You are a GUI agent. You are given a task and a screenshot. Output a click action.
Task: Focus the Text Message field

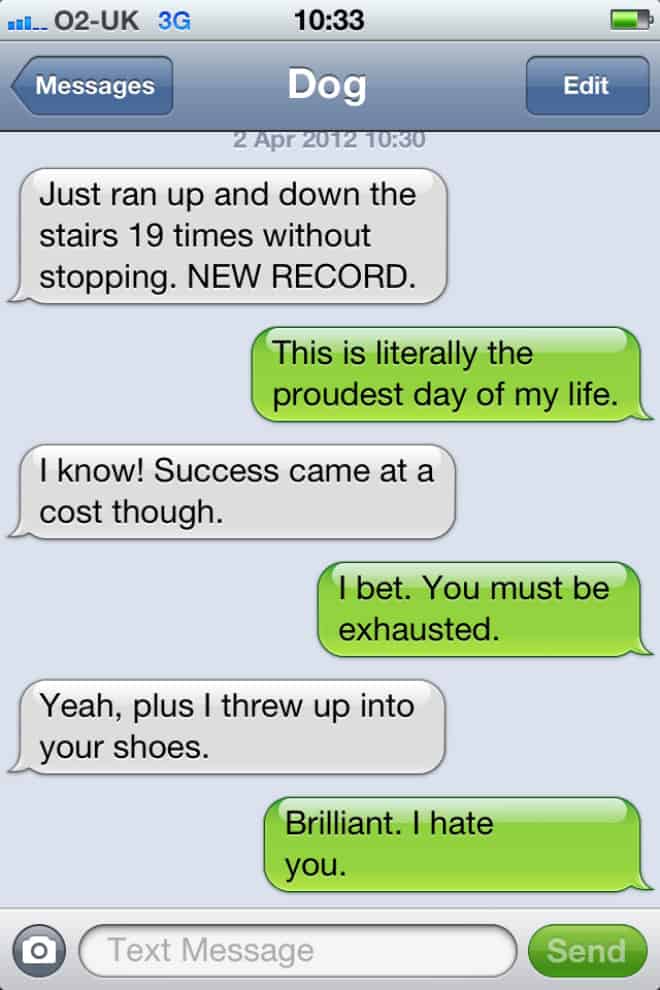(x=295, y=949)
